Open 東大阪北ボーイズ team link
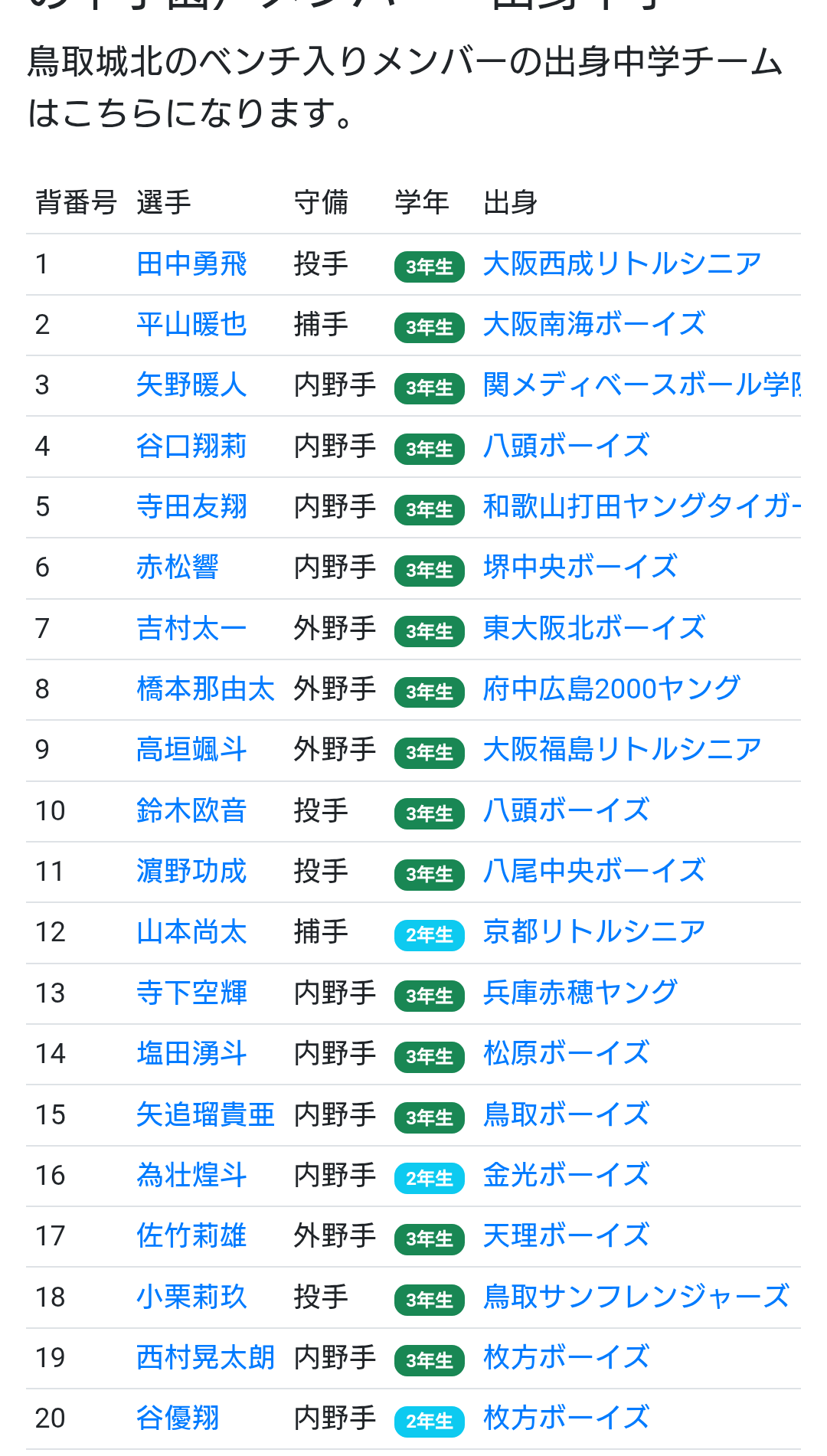 pyautogui.click(x=594, y=629)
